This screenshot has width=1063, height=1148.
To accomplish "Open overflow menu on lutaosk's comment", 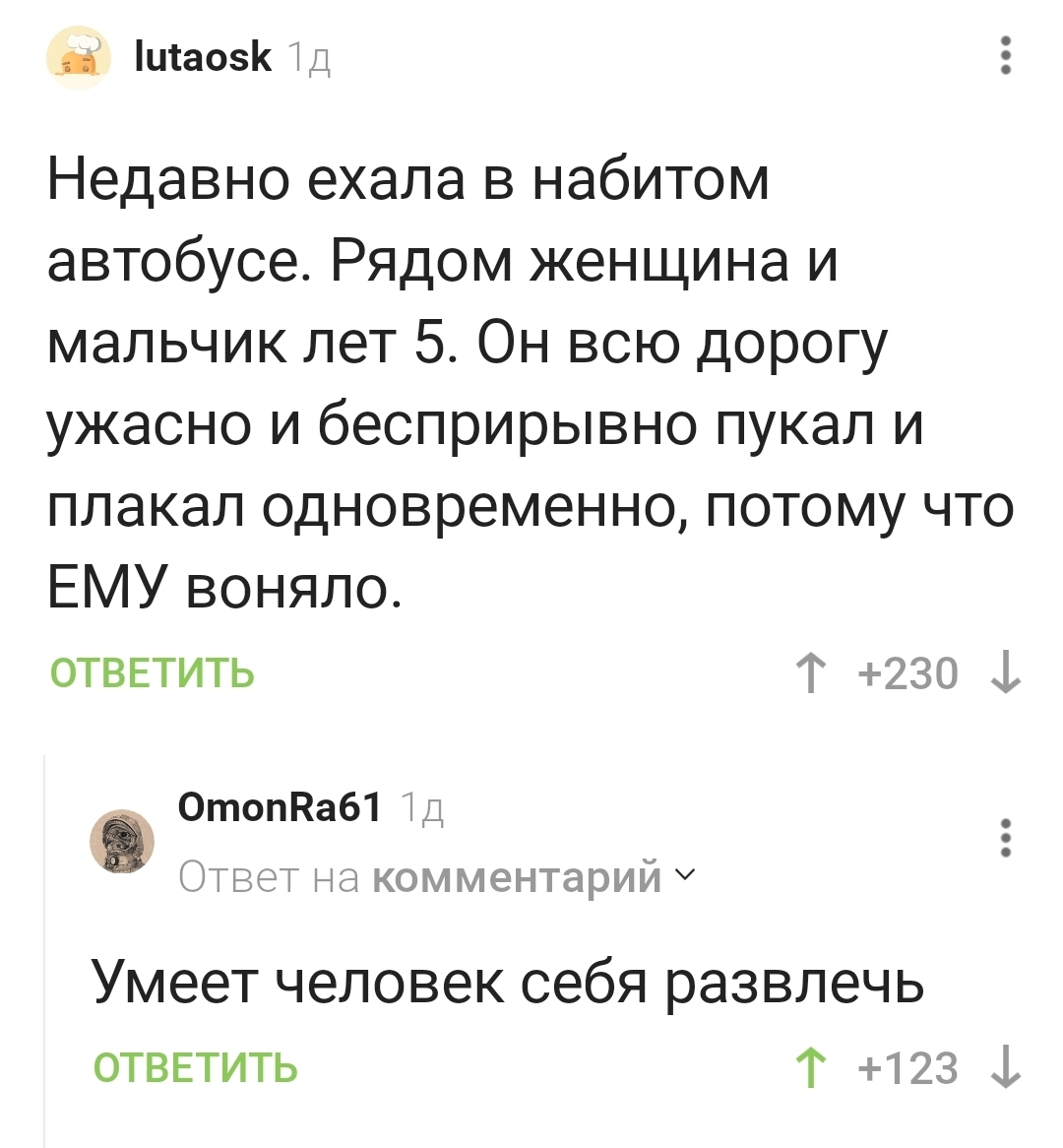I will pyautogui.click(x=1005, y=56).
